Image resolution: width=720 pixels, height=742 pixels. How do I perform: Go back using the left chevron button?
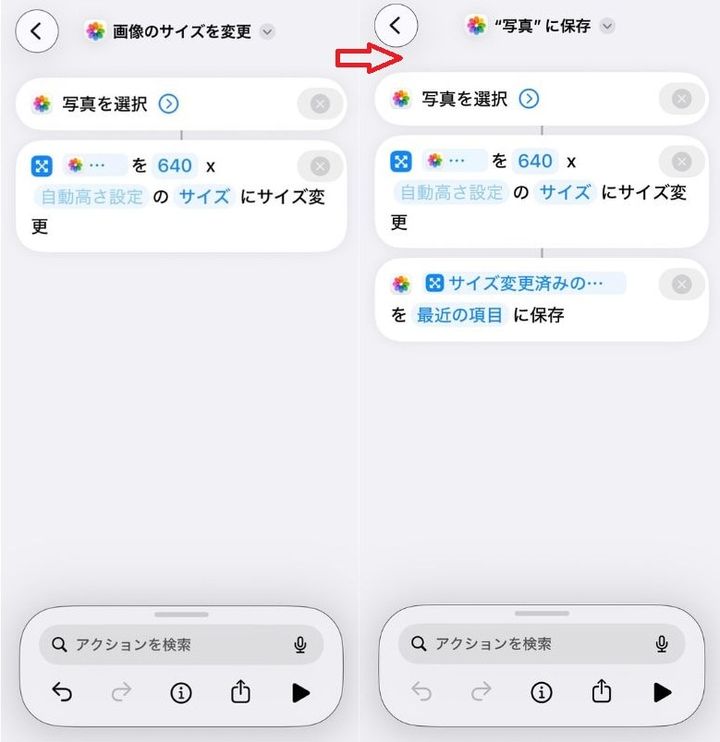click(x=36, y=31)
